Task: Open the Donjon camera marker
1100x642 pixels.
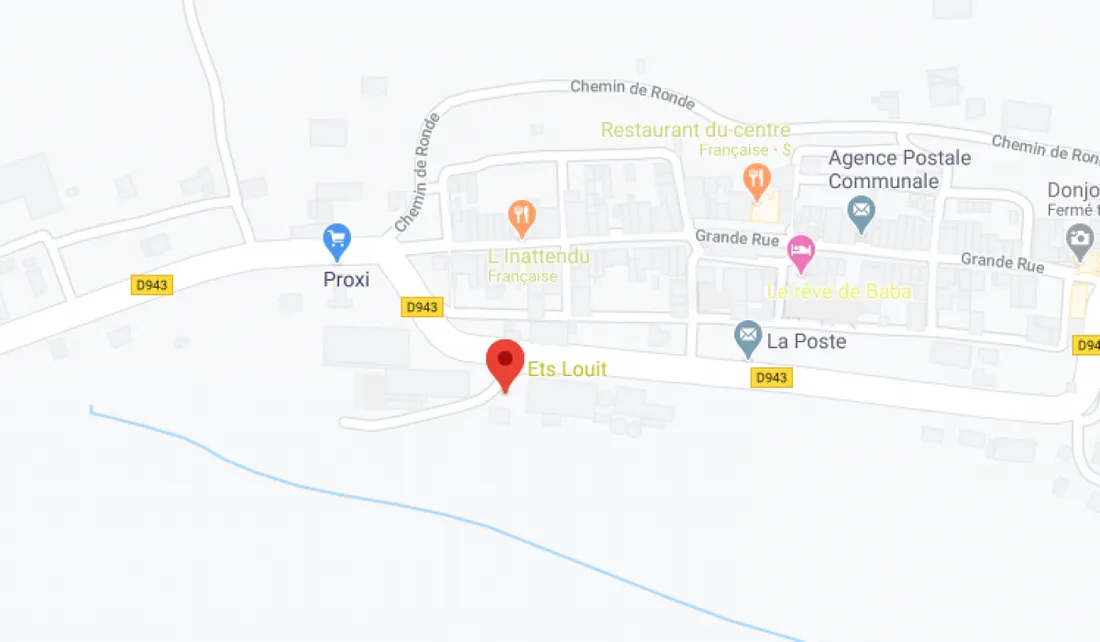Action: pos(1079,239)
